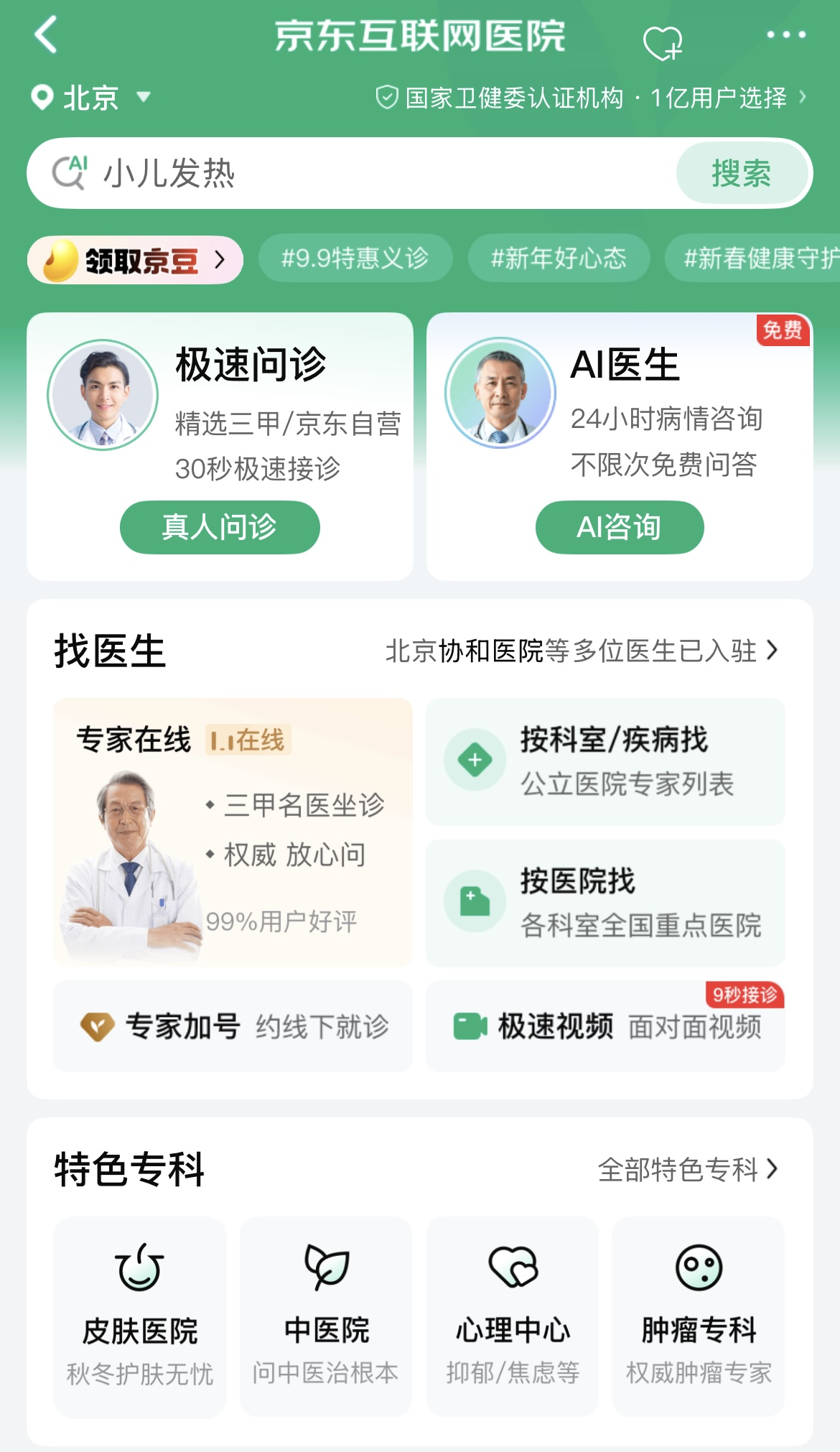
Task: Add to favorites with the heart icon
Action: tap(662, 42)
